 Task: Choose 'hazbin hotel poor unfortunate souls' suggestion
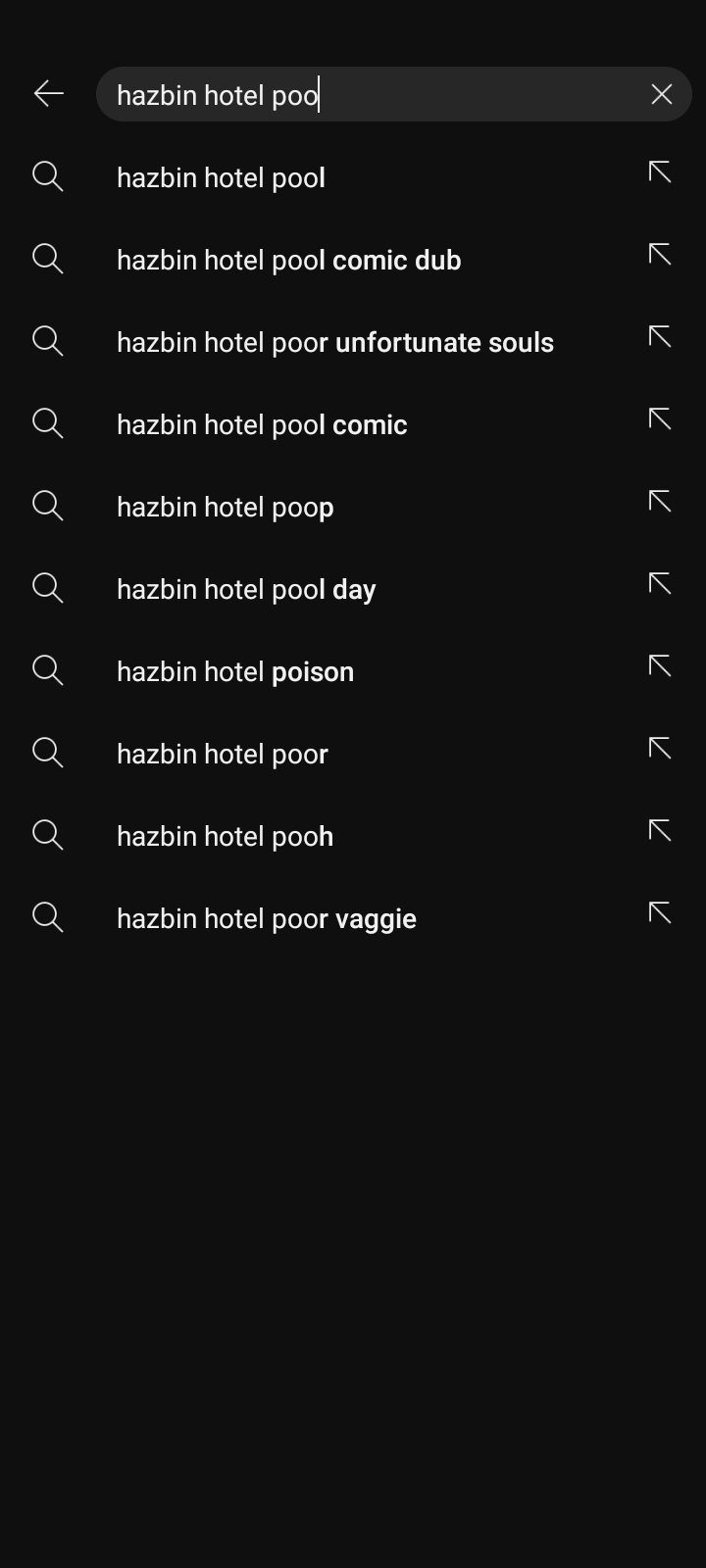[x=335, y=342]
